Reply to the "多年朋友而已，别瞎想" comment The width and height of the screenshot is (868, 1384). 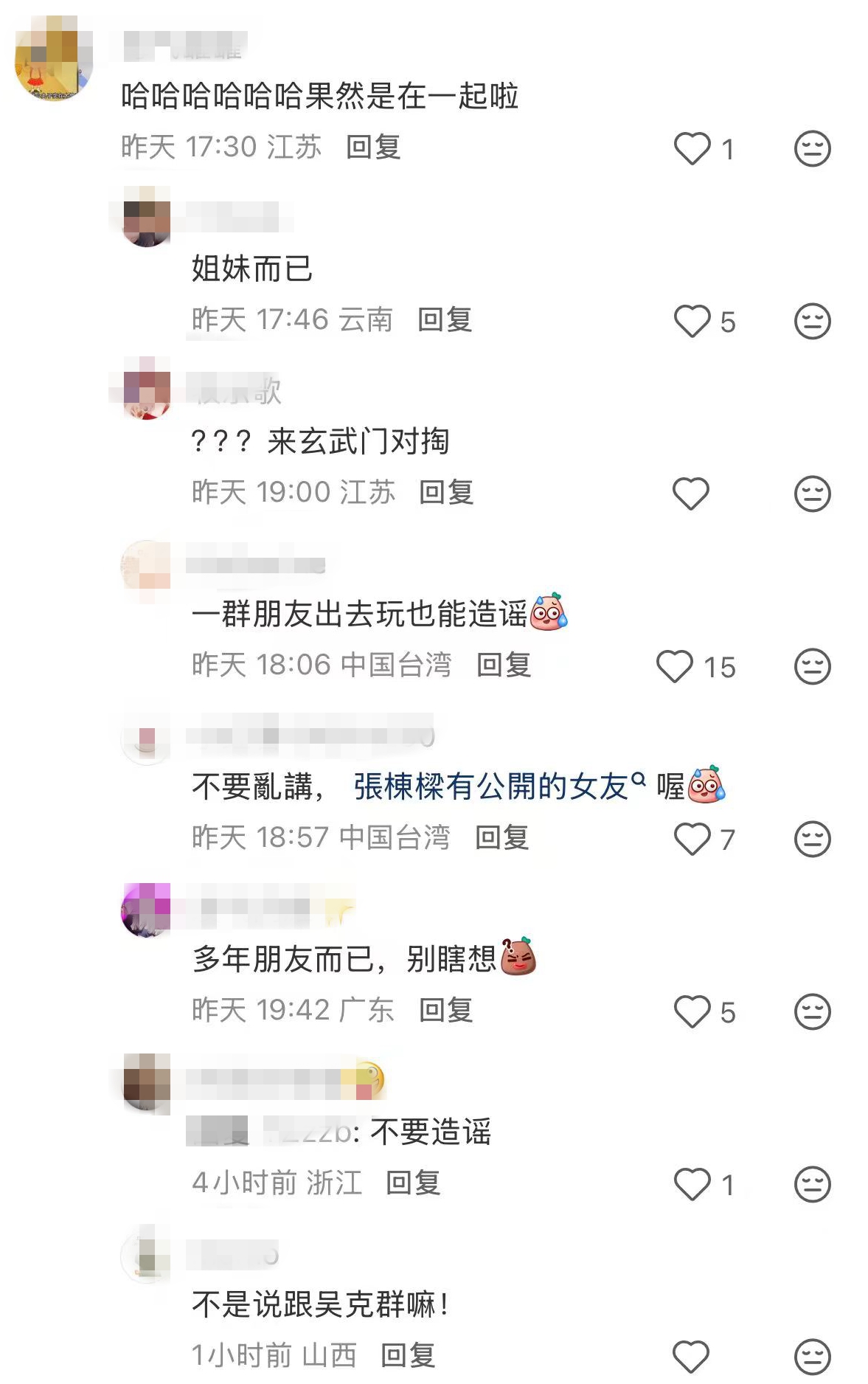pos(445,1011)
